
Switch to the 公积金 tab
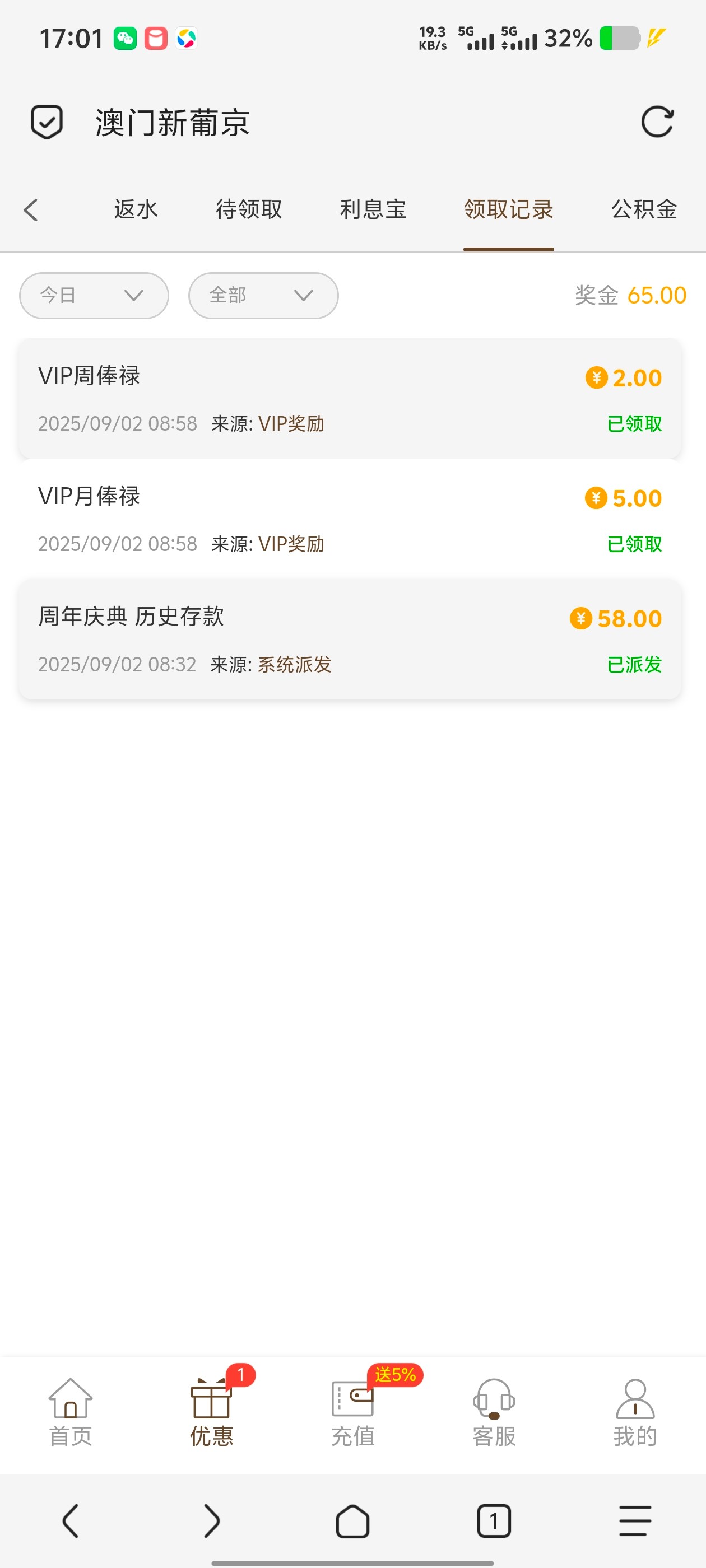point(644,210)
